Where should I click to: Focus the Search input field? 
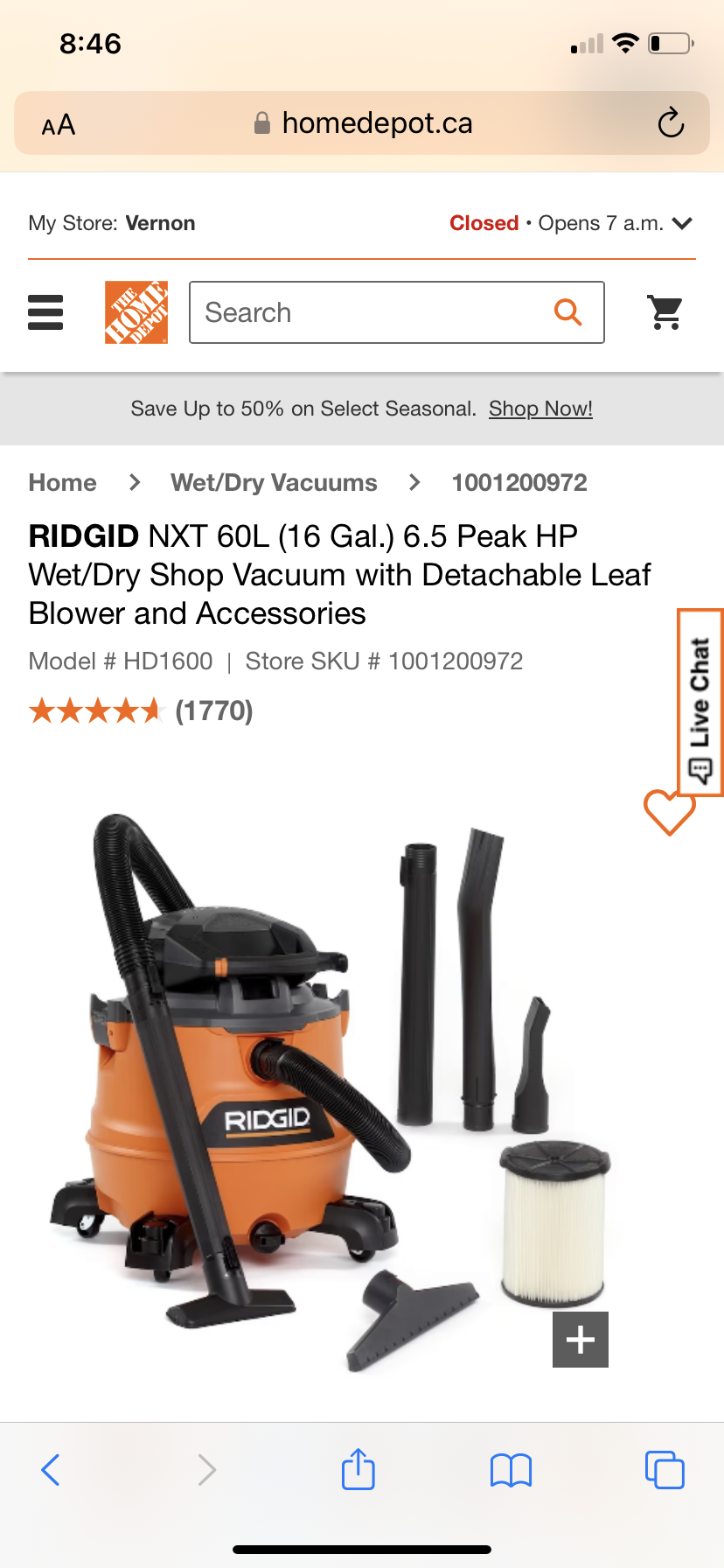click(367, 312)
